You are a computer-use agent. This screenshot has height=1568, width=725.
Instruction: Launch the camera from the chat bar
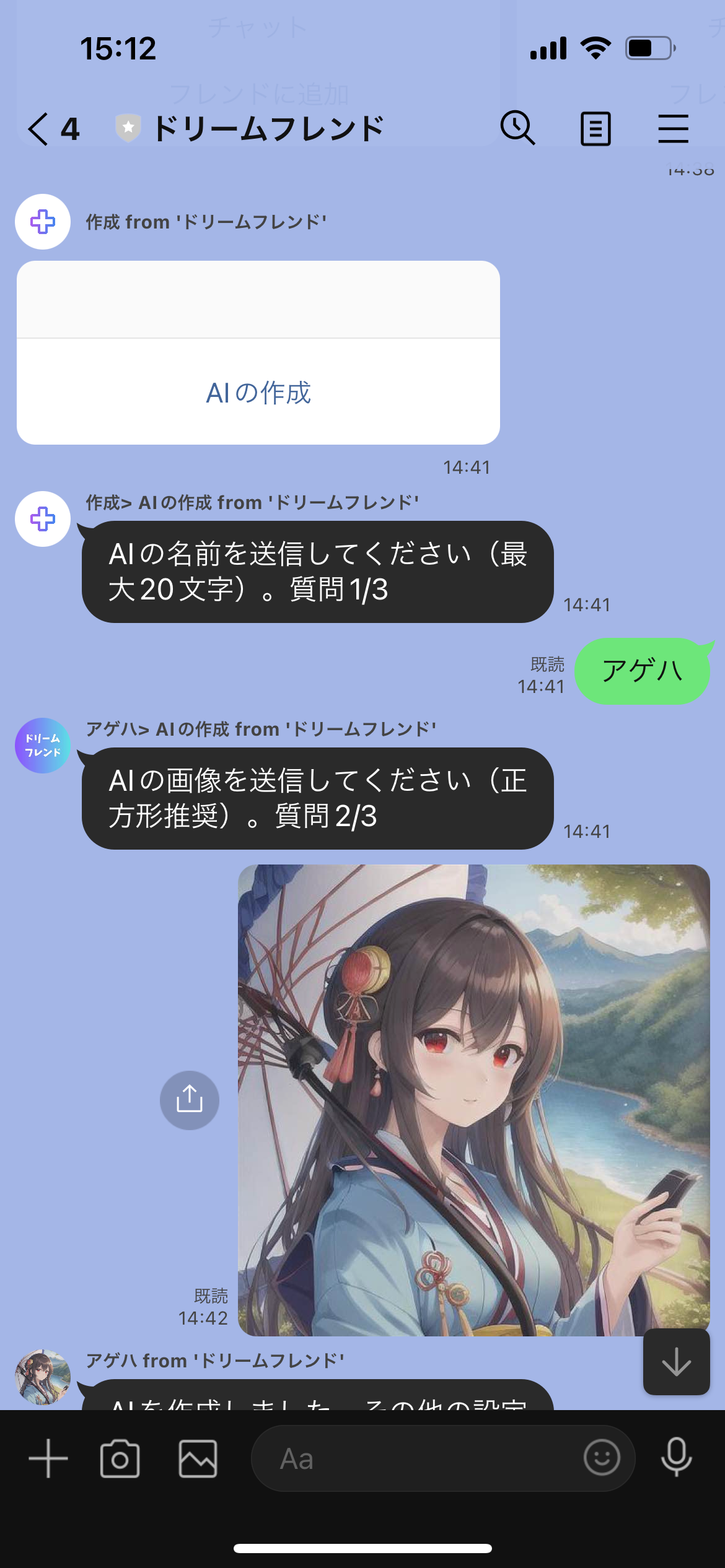[120, 1458]
